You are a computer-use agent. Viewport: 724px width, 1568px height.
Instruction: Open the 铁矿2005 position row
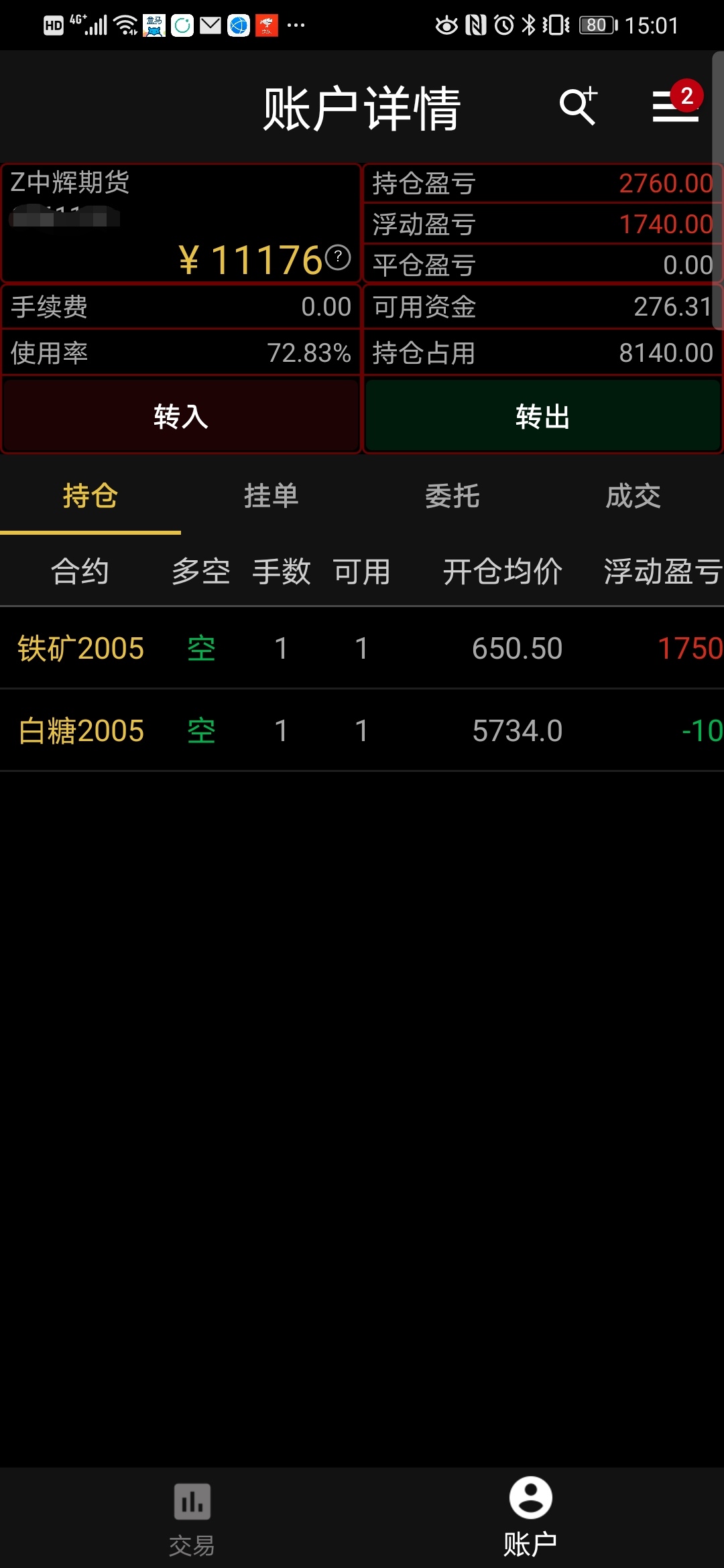pos(362,648)
